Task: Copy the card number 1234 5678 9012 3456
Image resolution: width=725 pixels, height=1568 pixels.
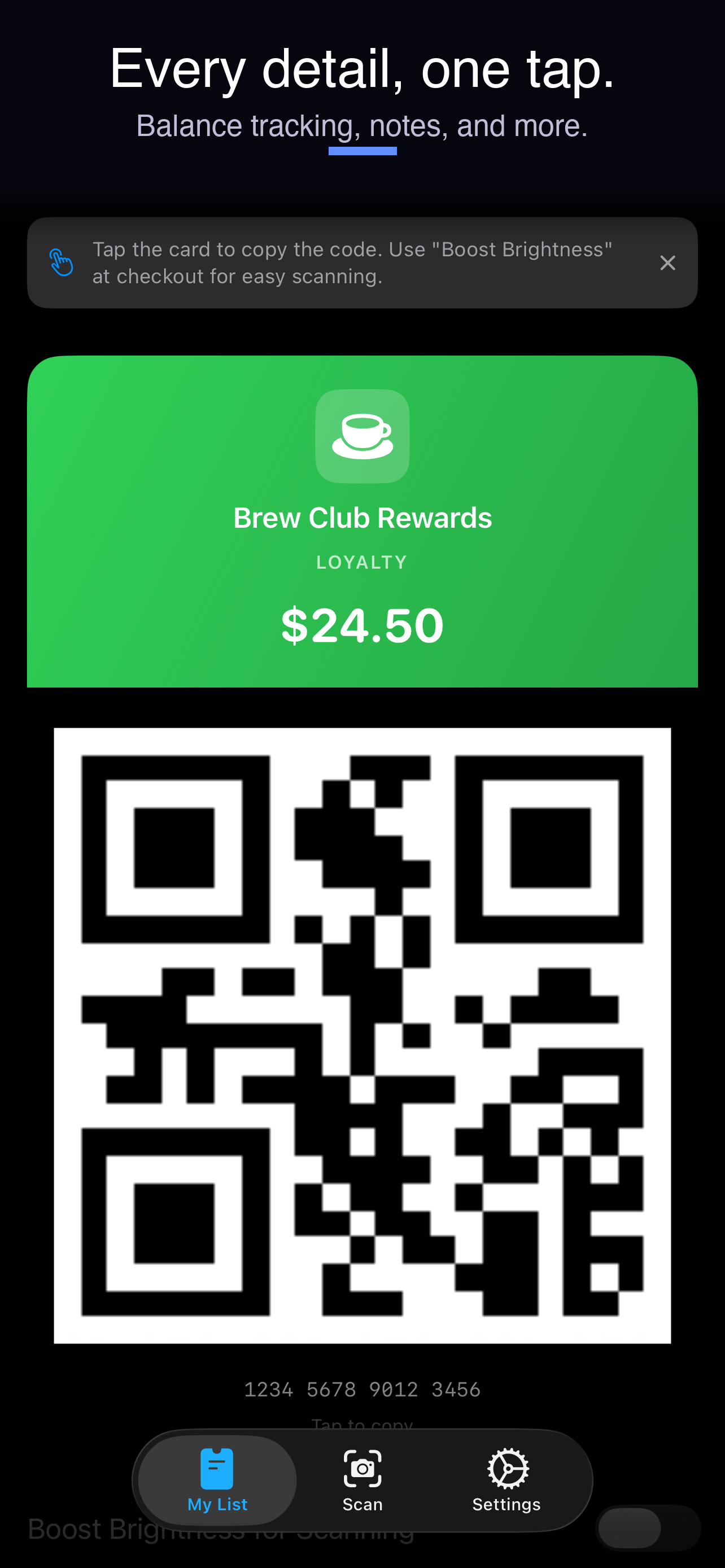Action: point(362,1390)
